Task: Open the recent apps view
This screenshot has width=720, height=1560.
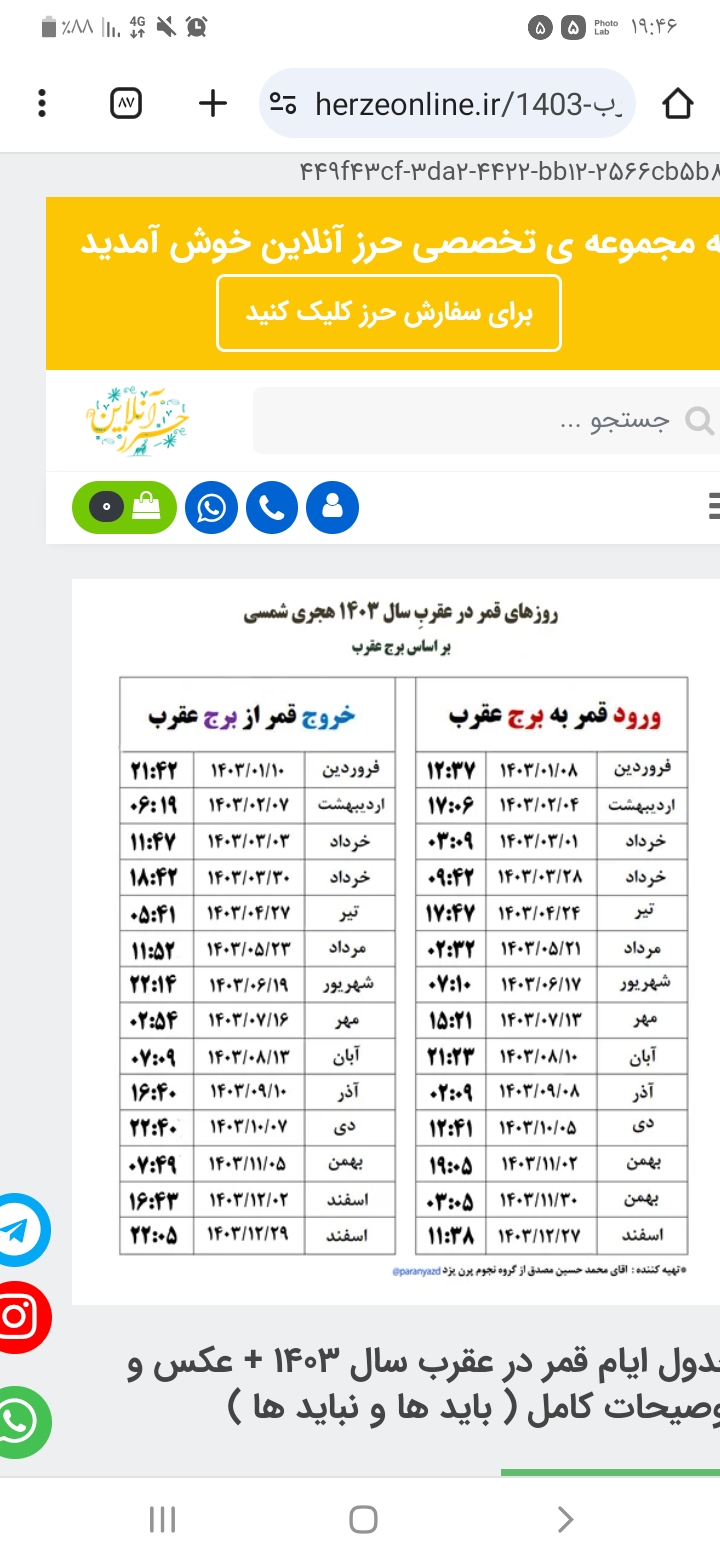Action: point(162,1520)
